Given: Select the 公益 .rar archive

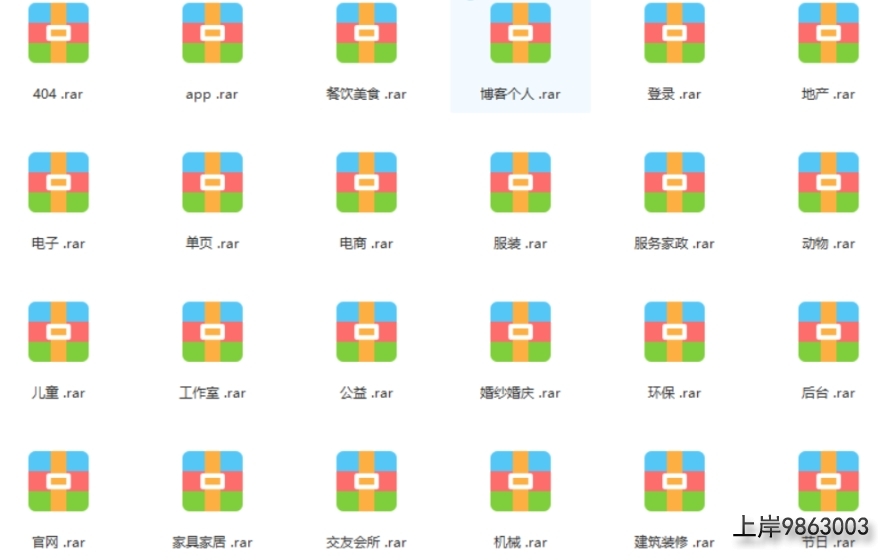Looking at the screenshot, I should (x=366, y=332).
